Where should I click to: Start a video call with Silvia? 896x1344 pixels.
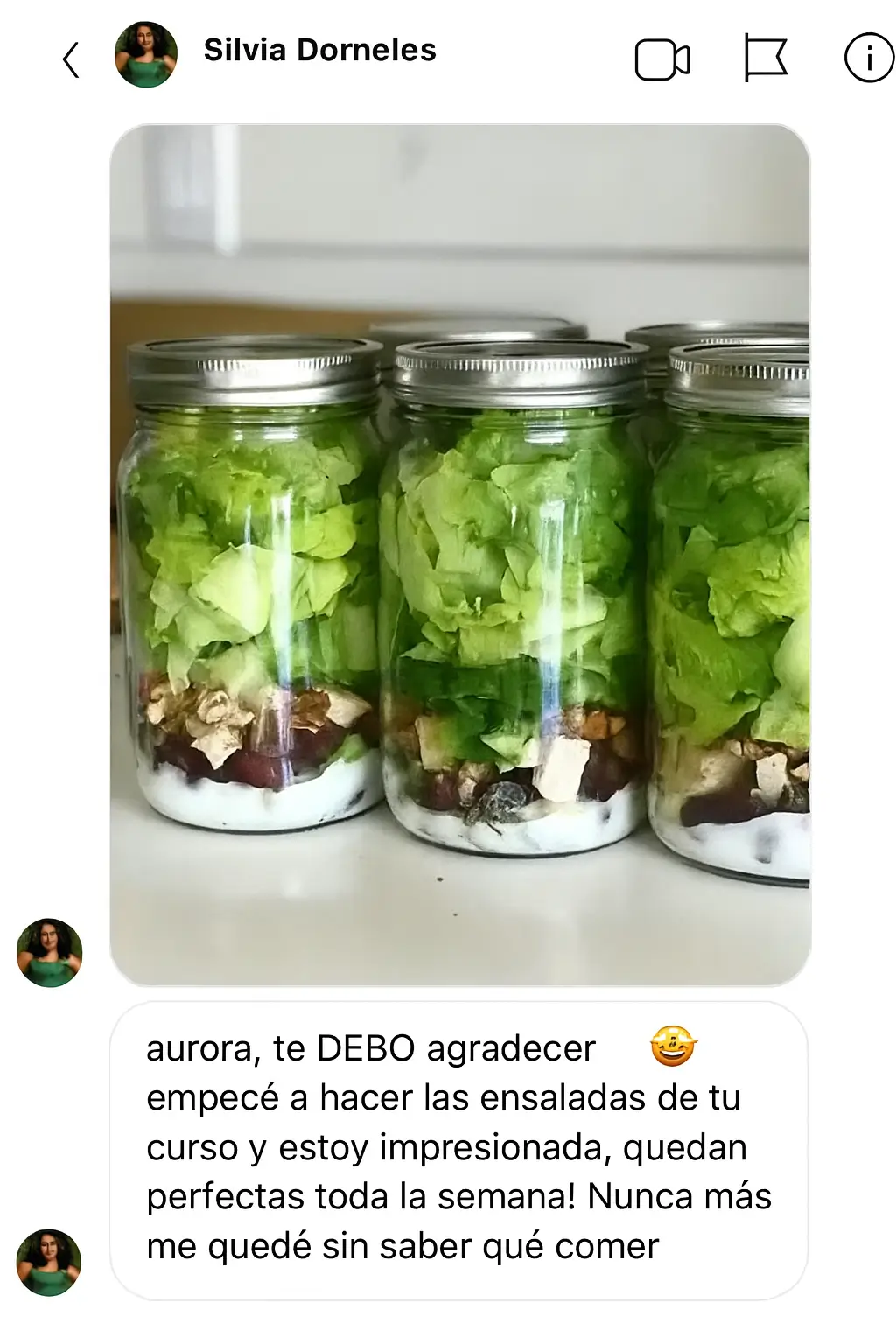point(661,59)
